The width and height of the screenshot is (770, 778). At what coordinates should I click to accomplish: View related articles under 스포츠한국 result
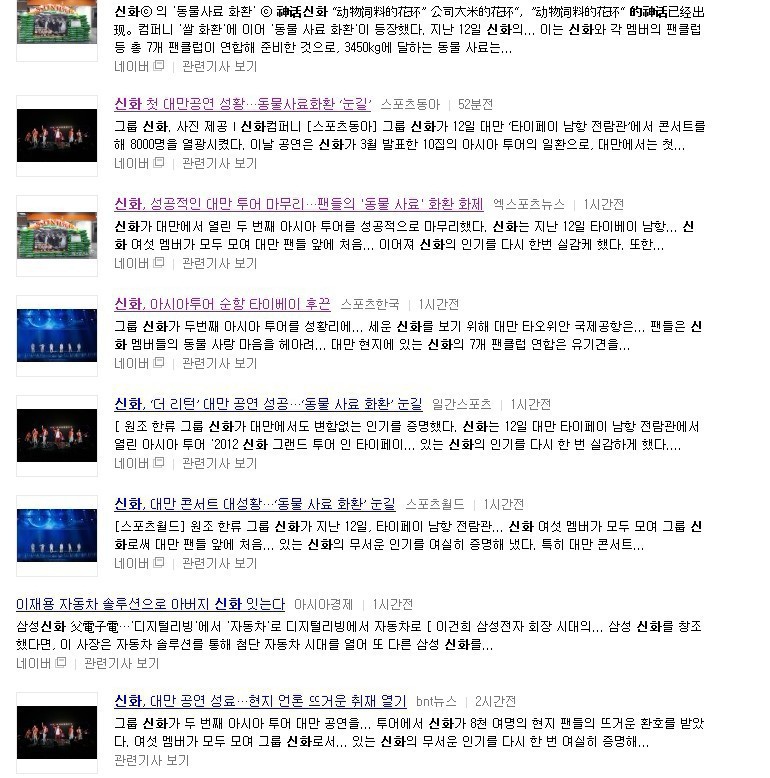click(x=219, y=363)
